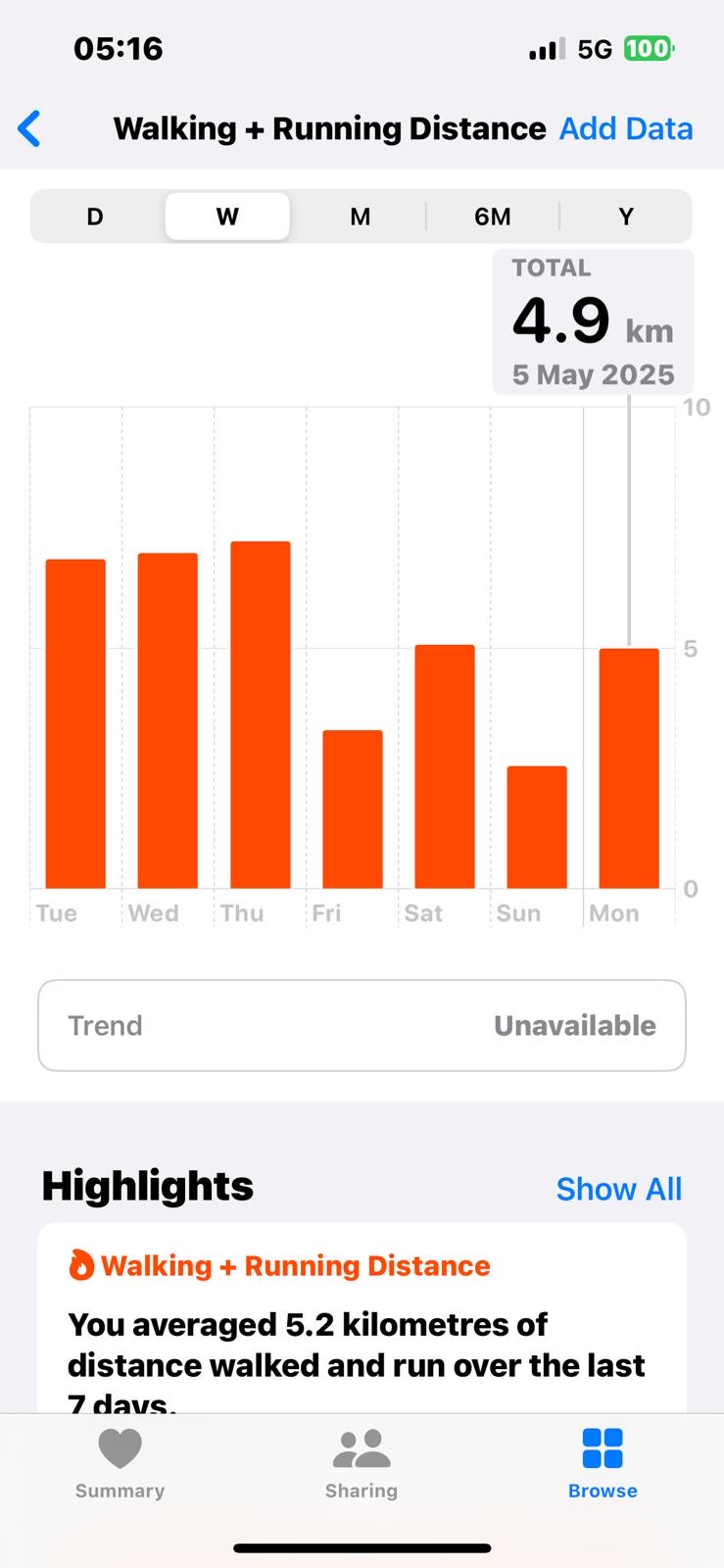The image size is (724, 1568).
Task: Switch to the M month view
Action: click(x=361, y=217)
